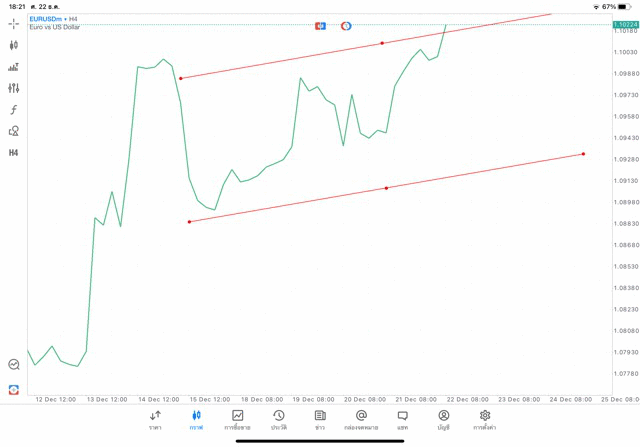The width and height of the screenshot is (640, 447).
Task: Open the กล่องจดหมาย mailbox tab
Action: (x=361, y=419)
